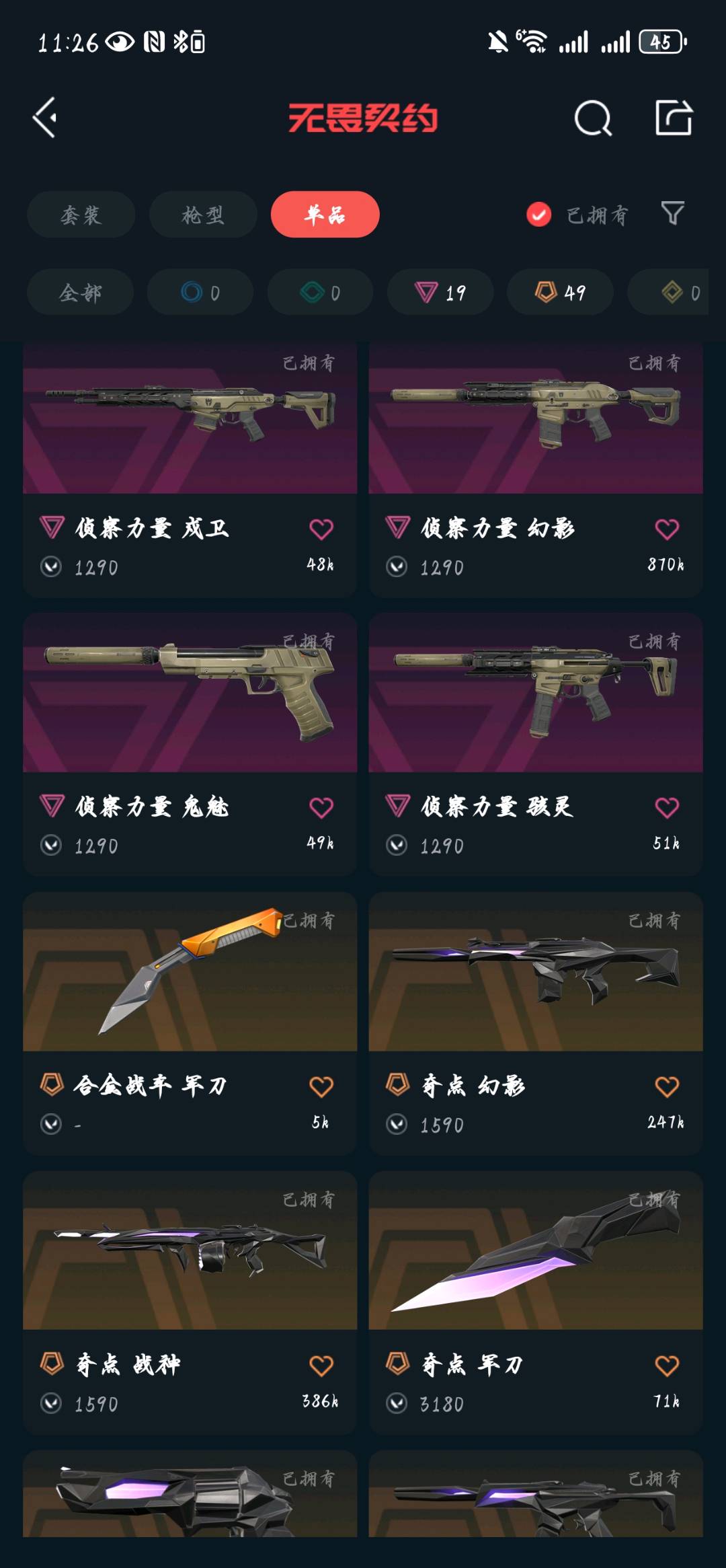Select the 全部 rarity chip
The width and height of the screenshot is (726, 1568).
click(80, 293)
